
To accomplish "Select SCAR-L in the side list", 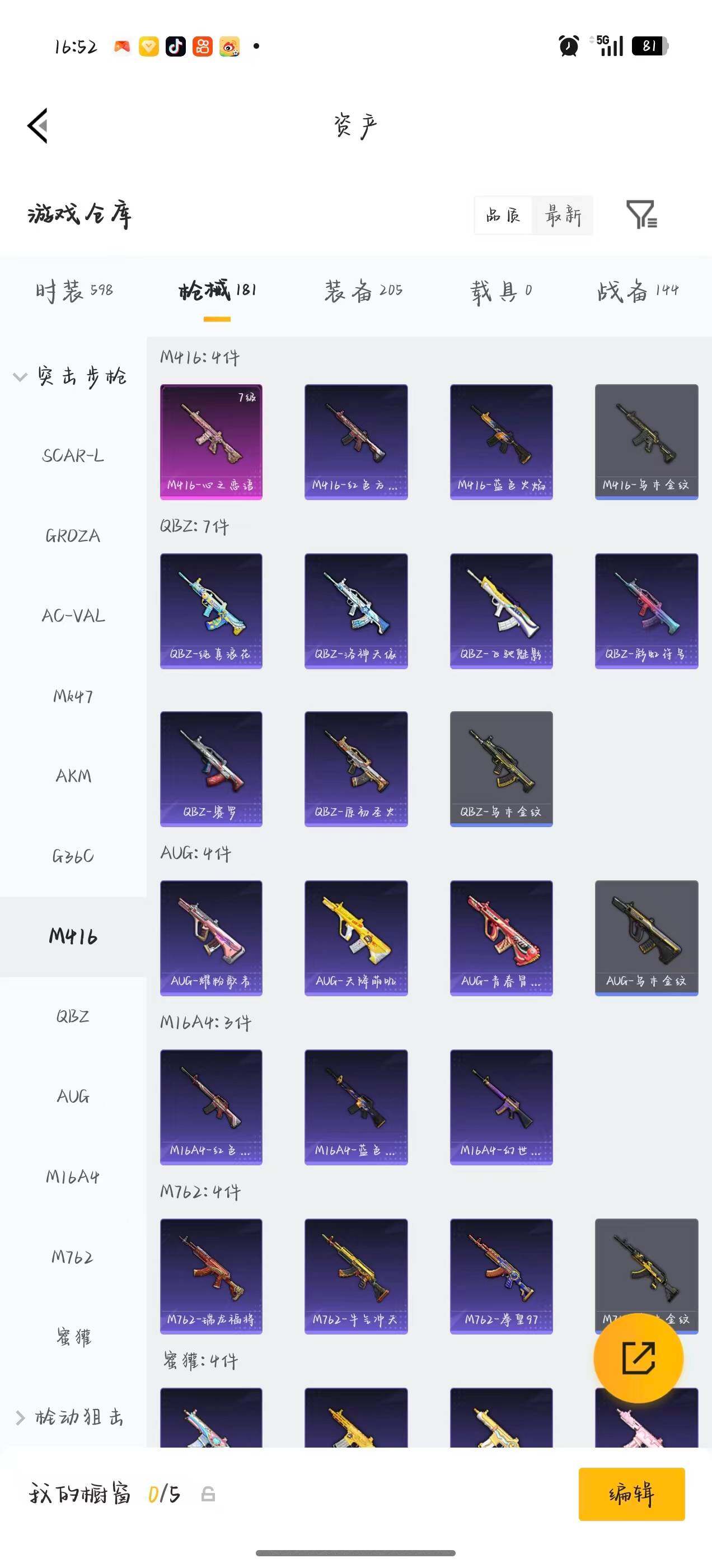I will pos(73,455).
